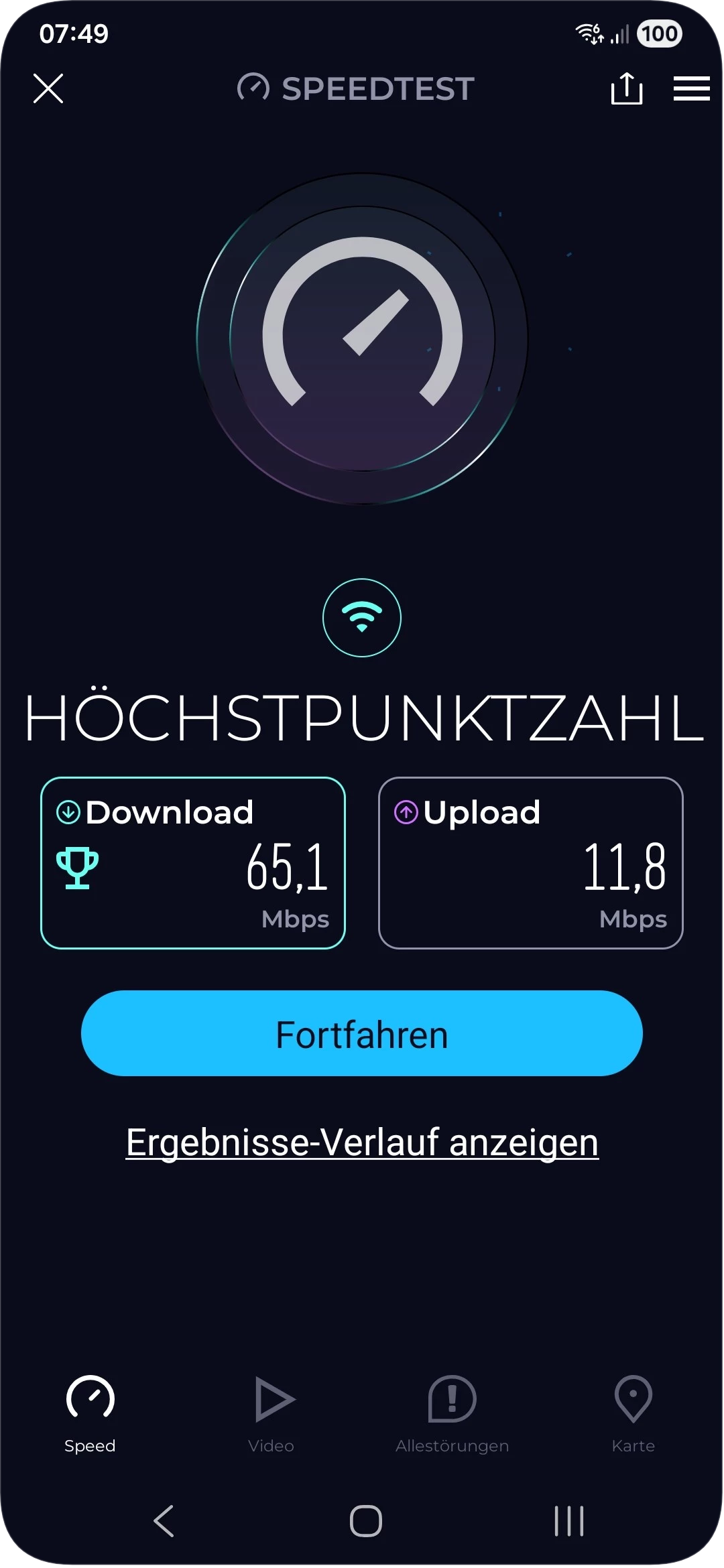Tap the system back button

tap(164, 1521)
